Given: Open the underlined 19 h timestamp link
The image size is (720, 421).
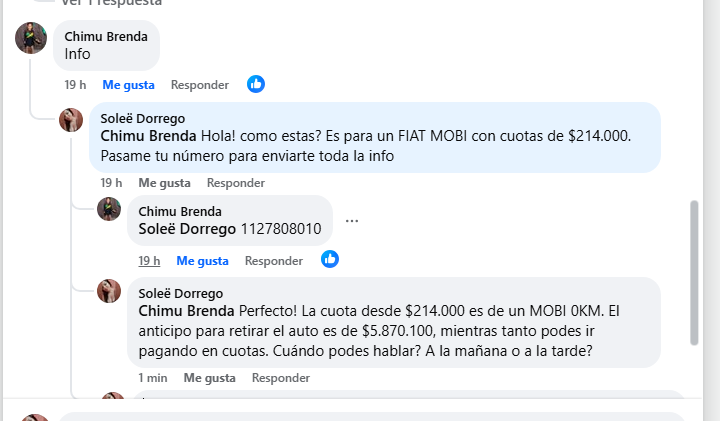Looking at the screenshot, I should tap(149, 260).
